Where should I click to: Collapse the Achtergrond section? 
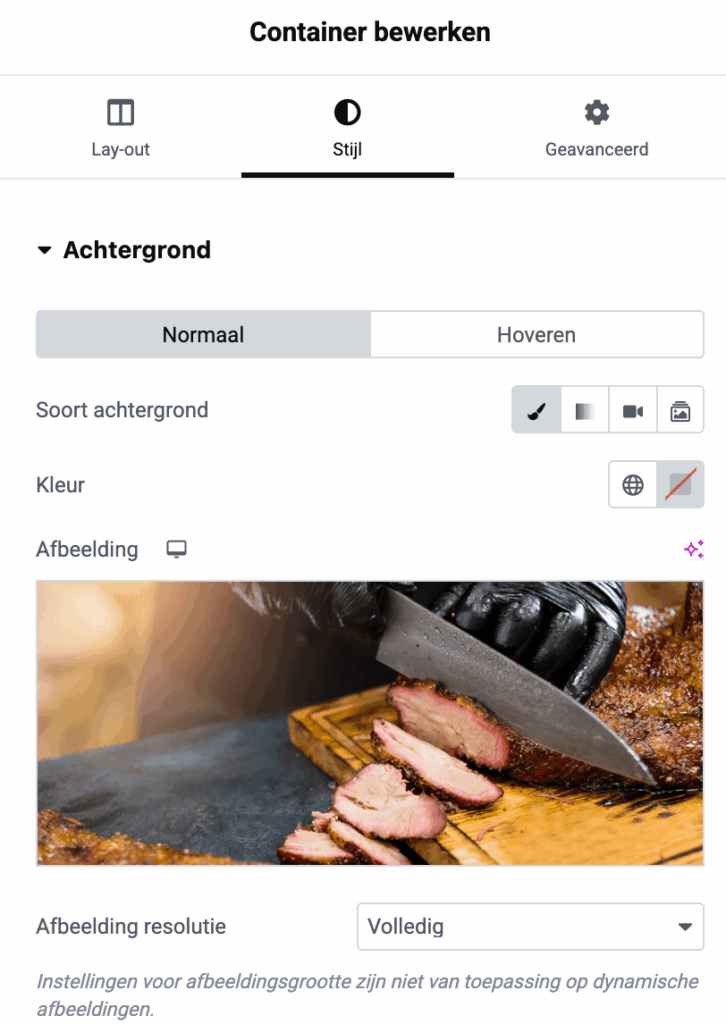point(44,250)
